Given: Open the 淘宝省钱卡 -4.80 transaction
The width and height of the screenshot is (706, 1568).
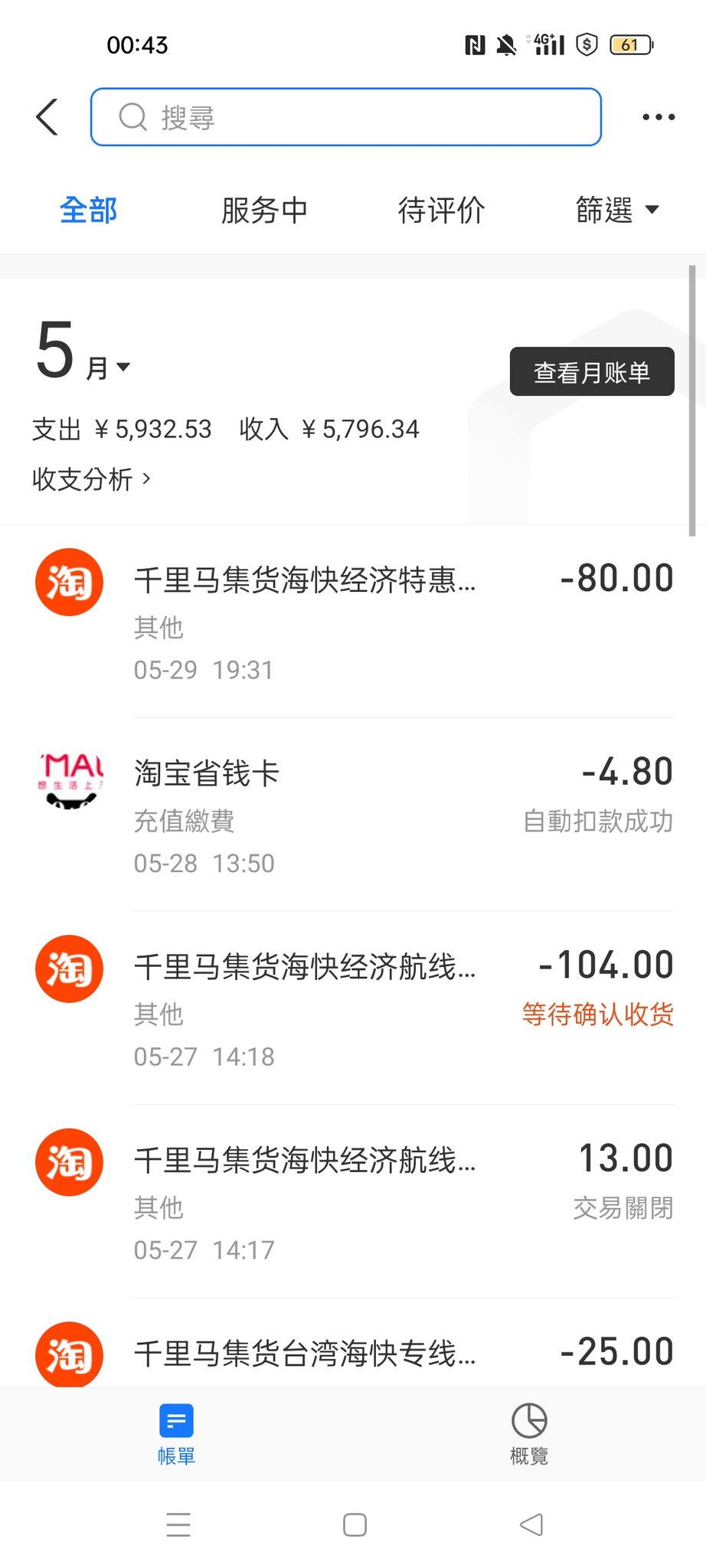Looking at the screenshot, I should (x=353, y=815).
